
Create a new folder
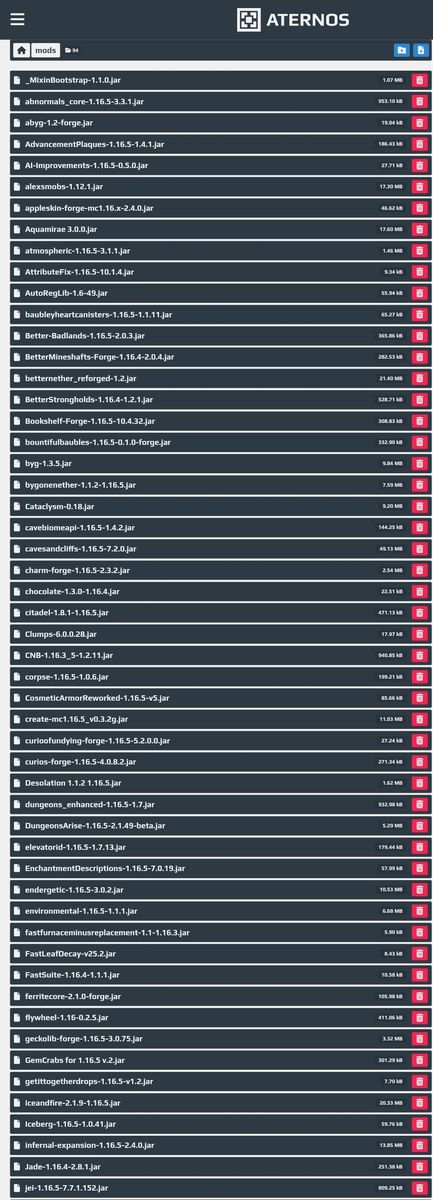pos(401,49)
